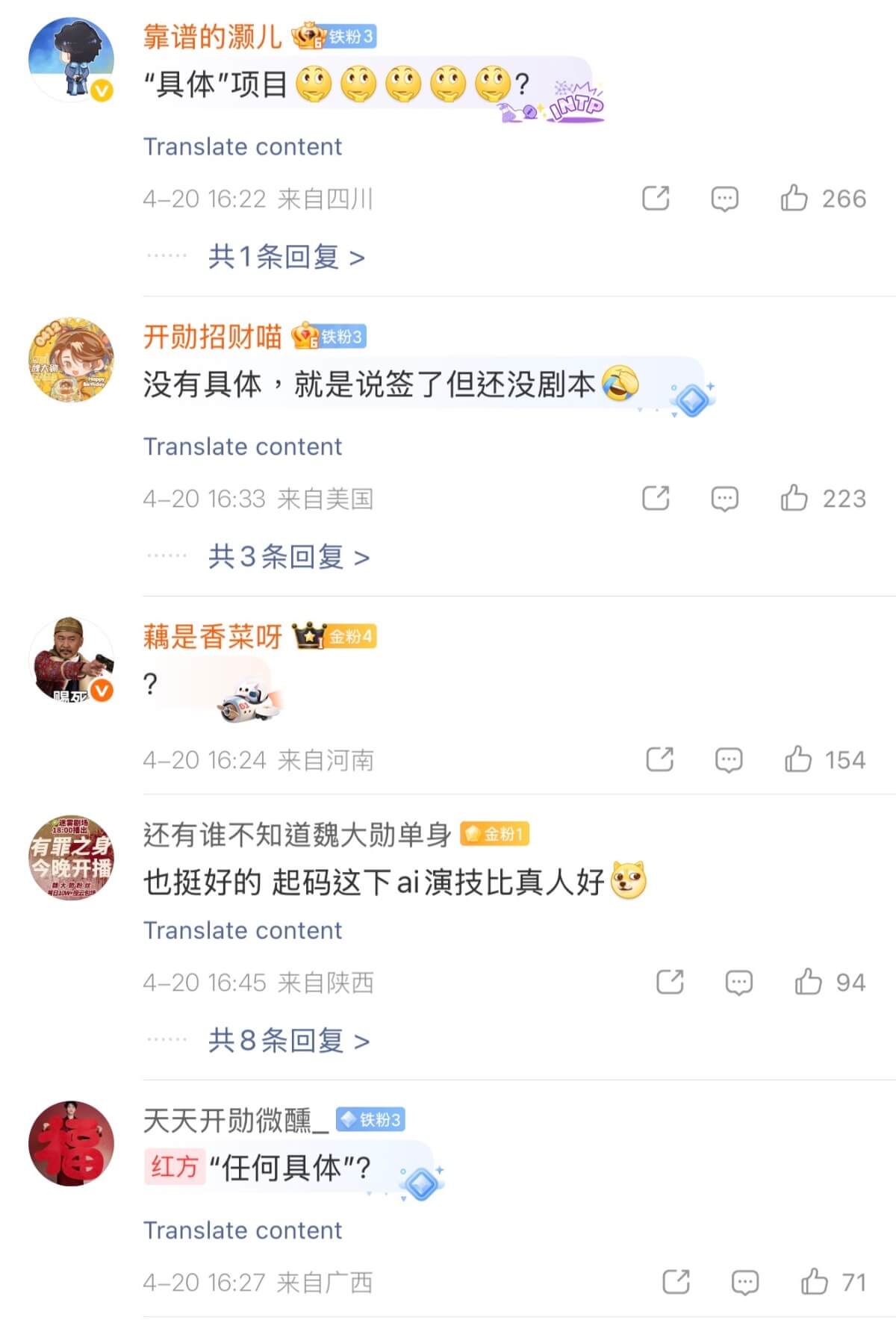The width and height of the screenshot is (896, 1326).
Task: Open 开勋招财喵's profile picture
Action: point(71,360)
